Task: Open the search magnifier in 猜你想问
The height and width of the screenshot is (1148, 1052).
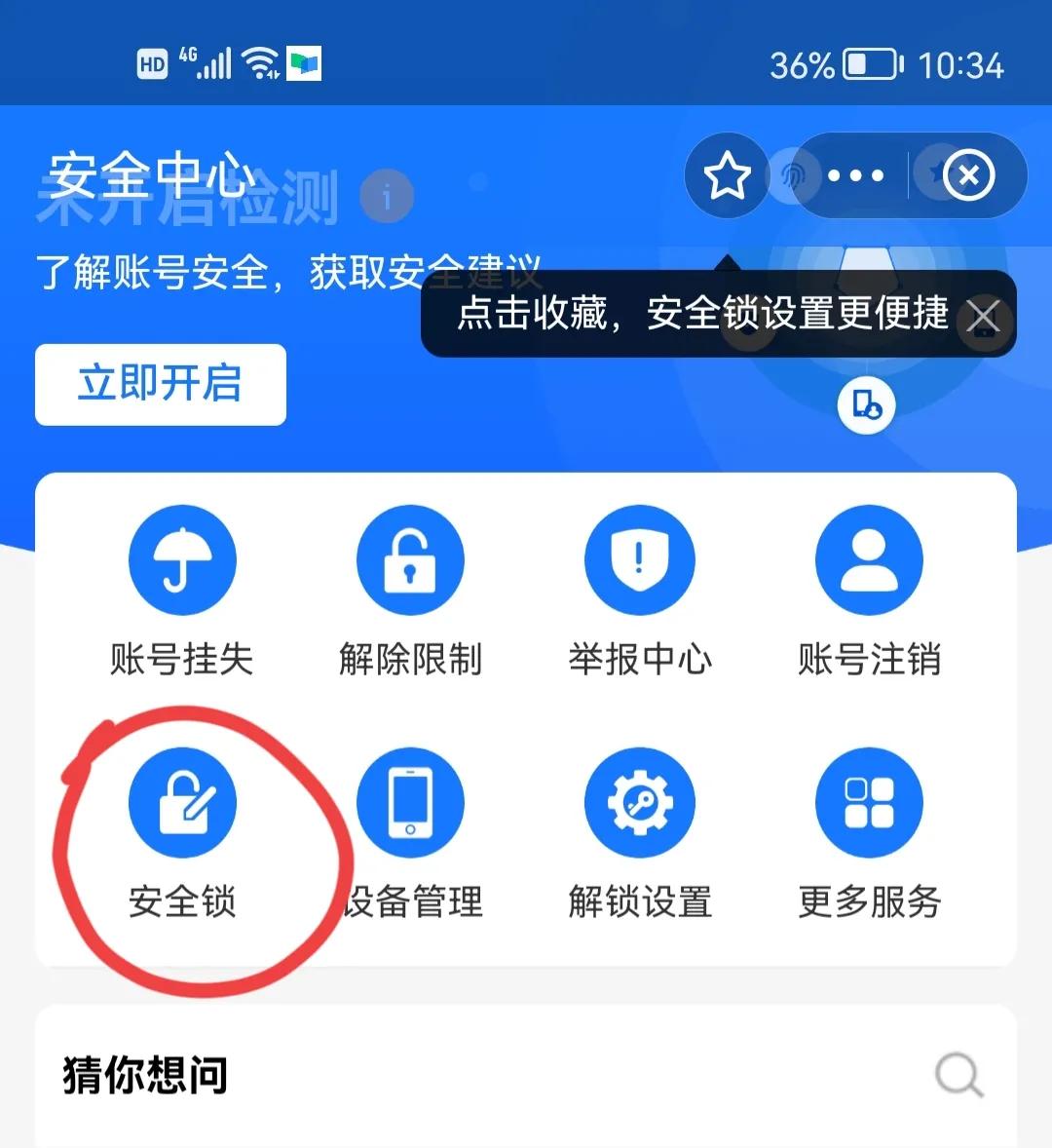Action: (x=959, y=1075)
